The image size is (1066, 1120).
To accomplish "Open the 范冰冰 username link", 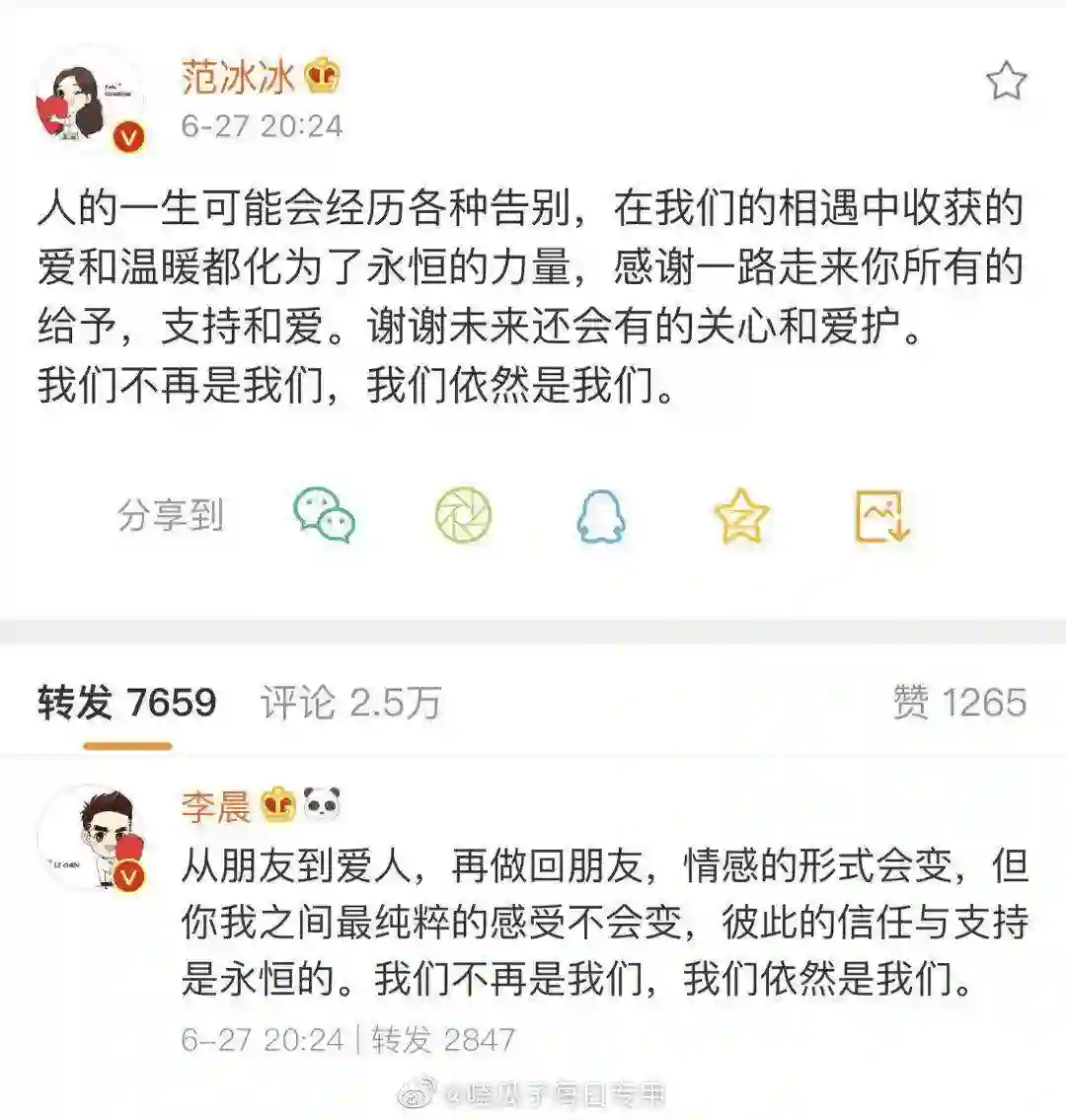I will pyautogui.click(x=237, y=77).
